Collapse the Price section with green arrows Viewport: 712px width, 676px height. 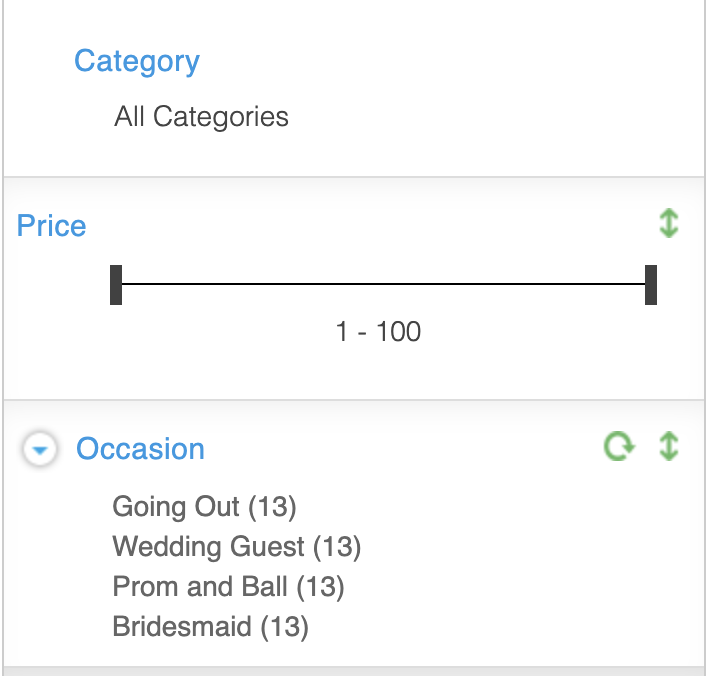(668, 223)
